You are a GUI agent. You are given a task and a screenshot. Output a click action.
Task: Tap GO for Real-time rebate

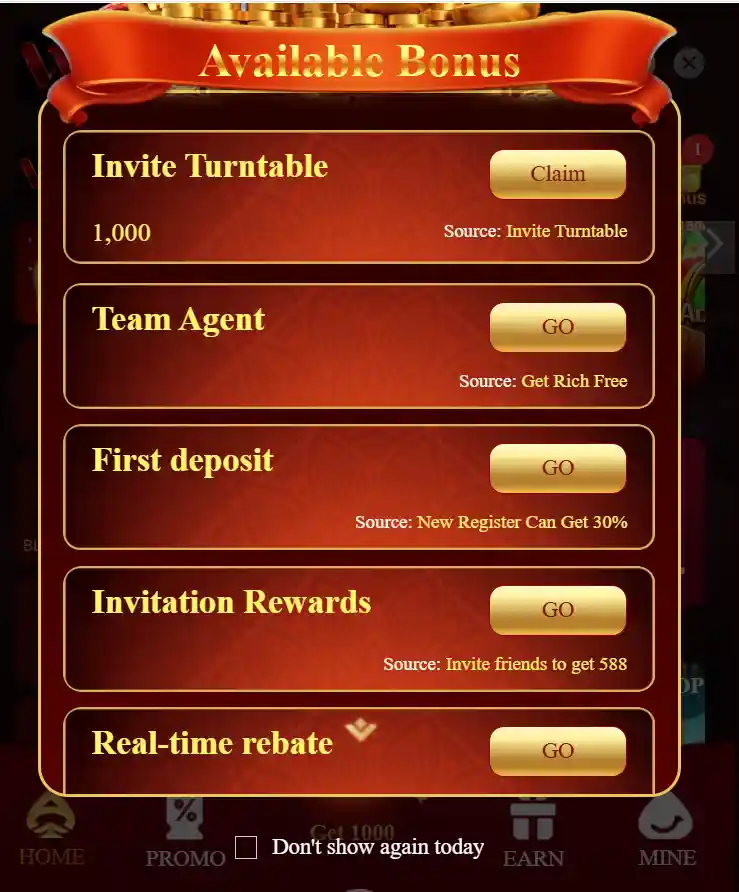tap(557, 751)
